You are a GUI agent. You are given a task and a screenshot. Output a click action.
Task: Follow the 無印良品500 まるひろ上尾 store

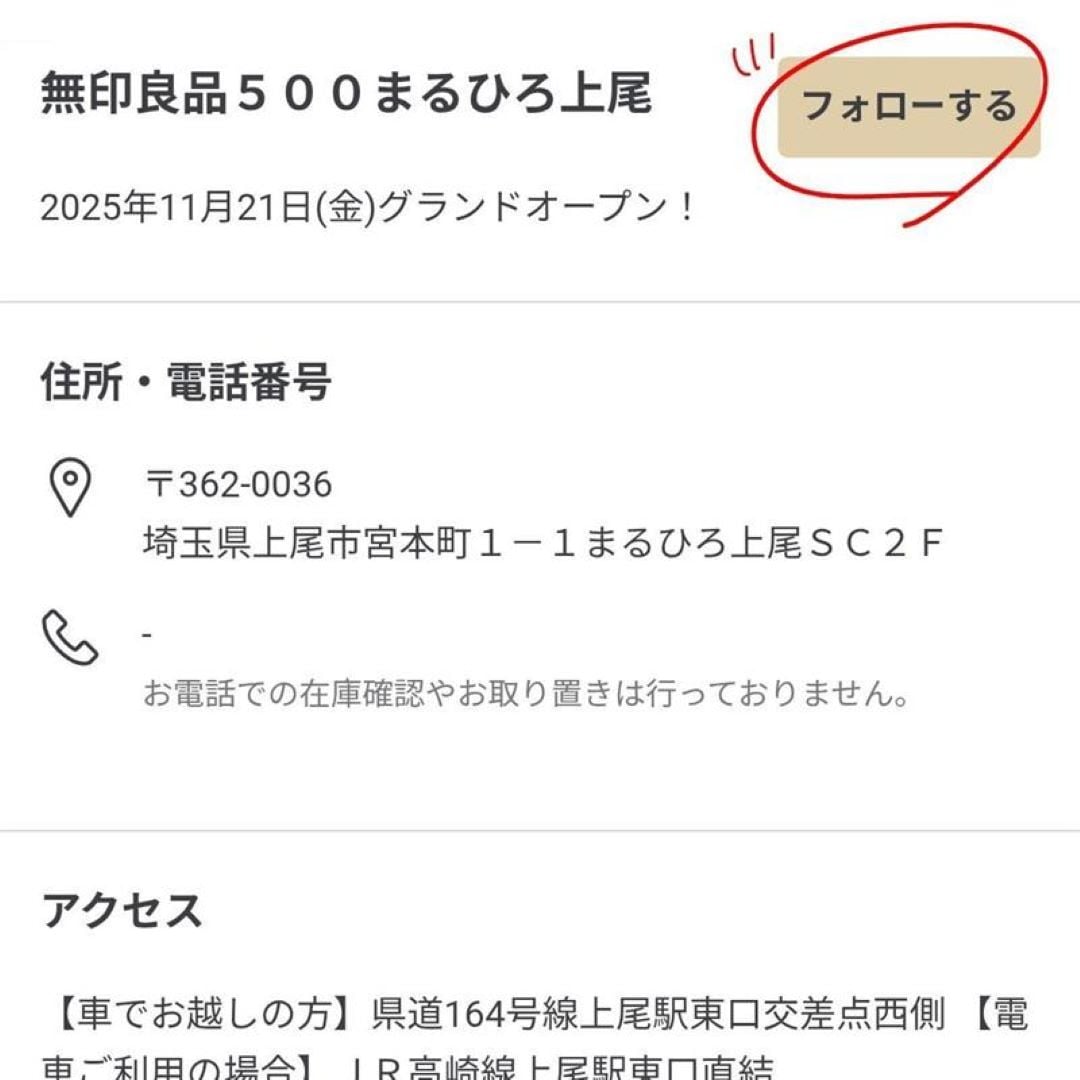(x=908, y=107)
